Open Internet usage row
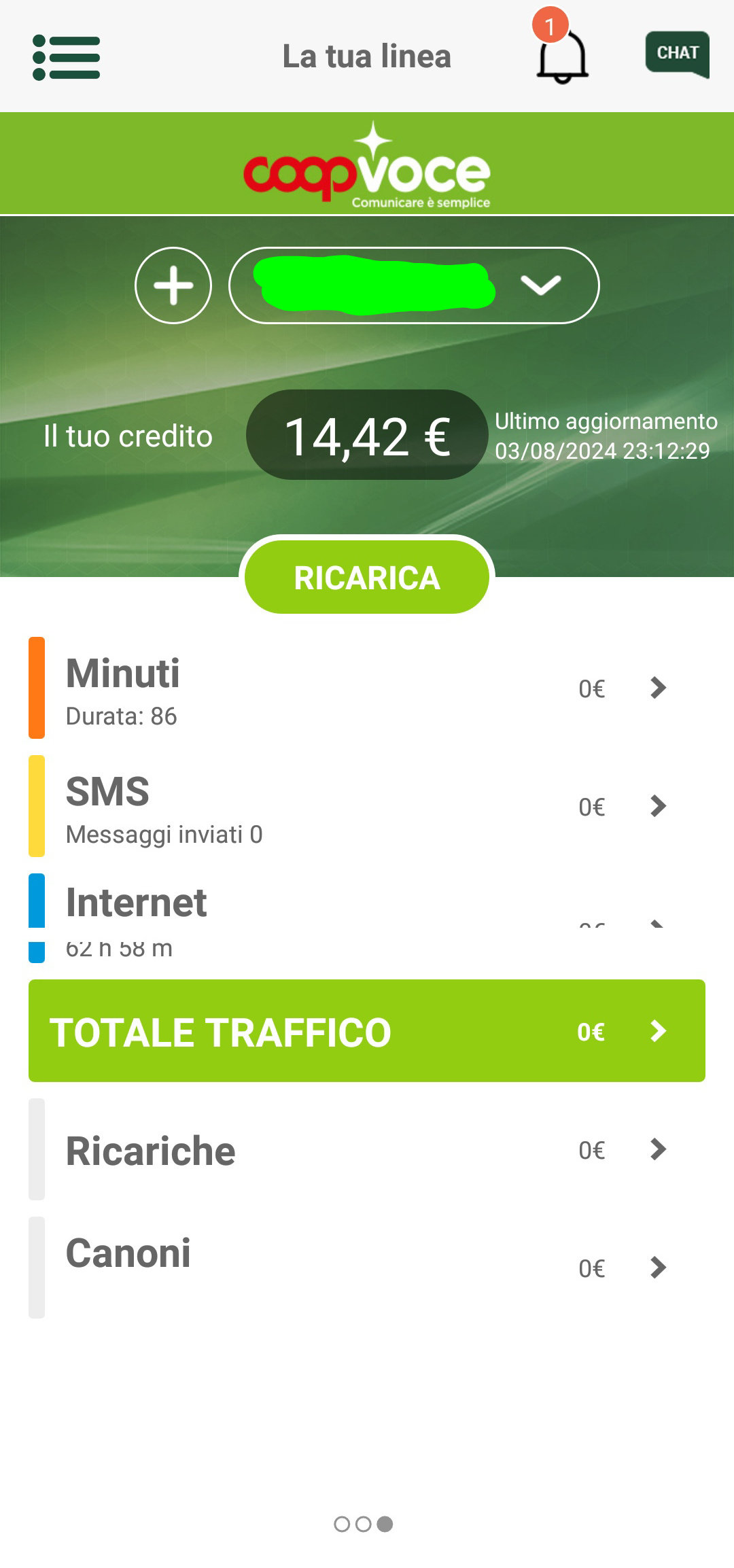Screen dimensions: 734x1568 pyautogui.click(x=367, y=918)
